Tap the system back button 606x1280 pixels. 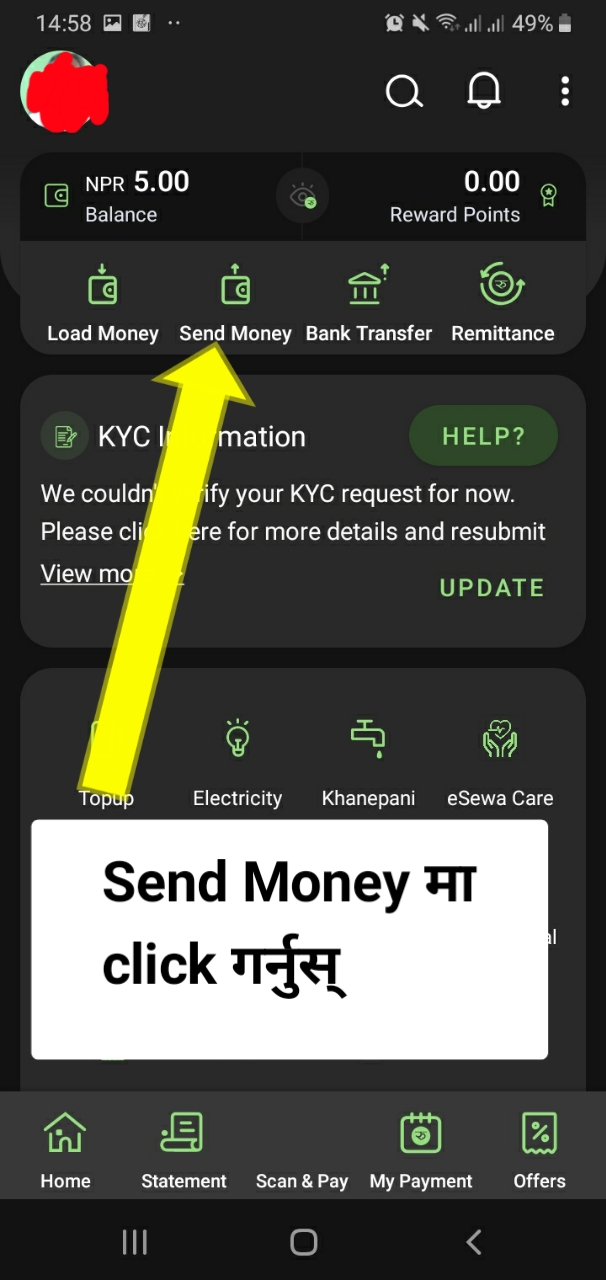click(474, 1242)
